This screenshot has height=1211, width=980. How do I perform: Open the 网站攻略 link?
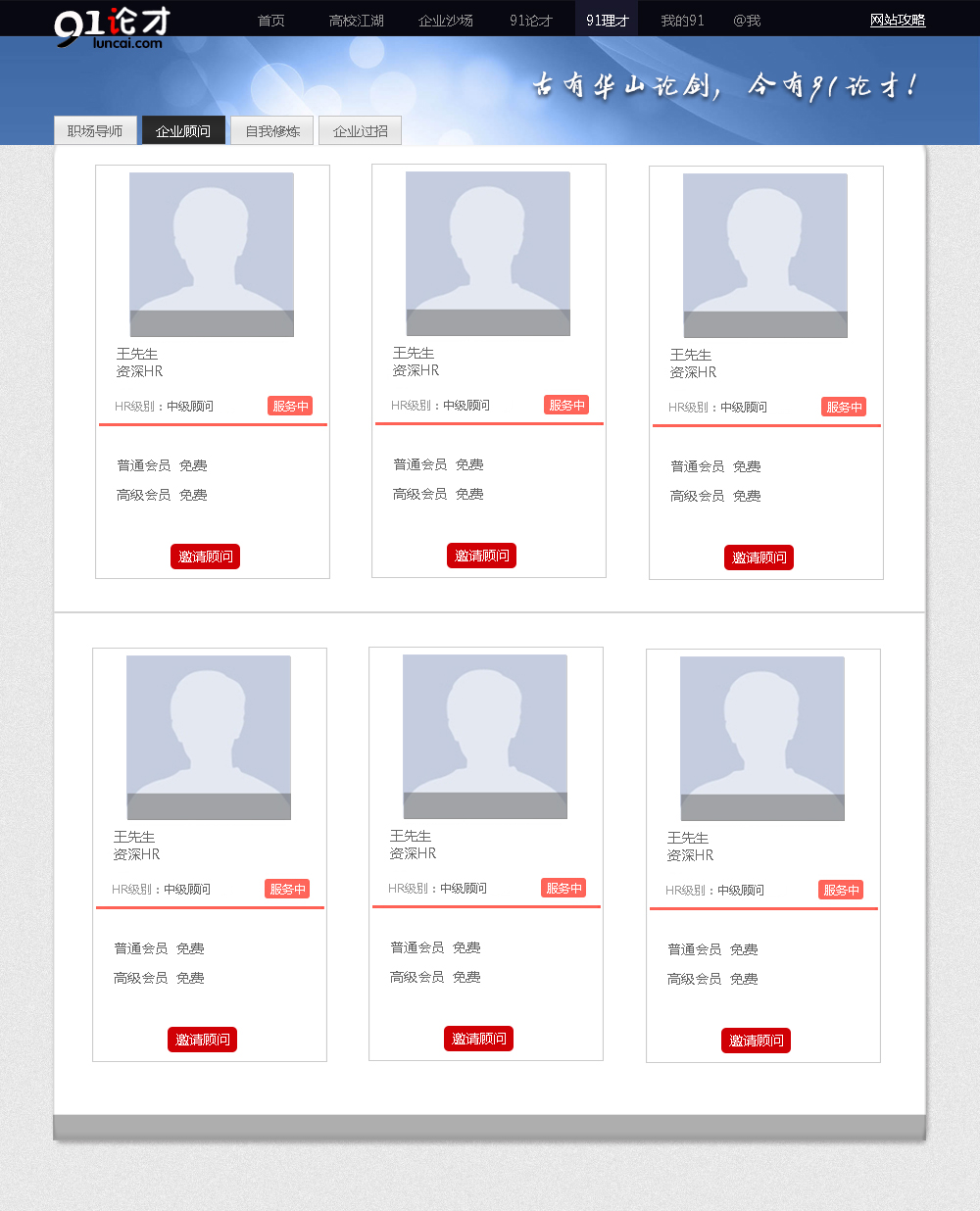(x=897, y=20)
